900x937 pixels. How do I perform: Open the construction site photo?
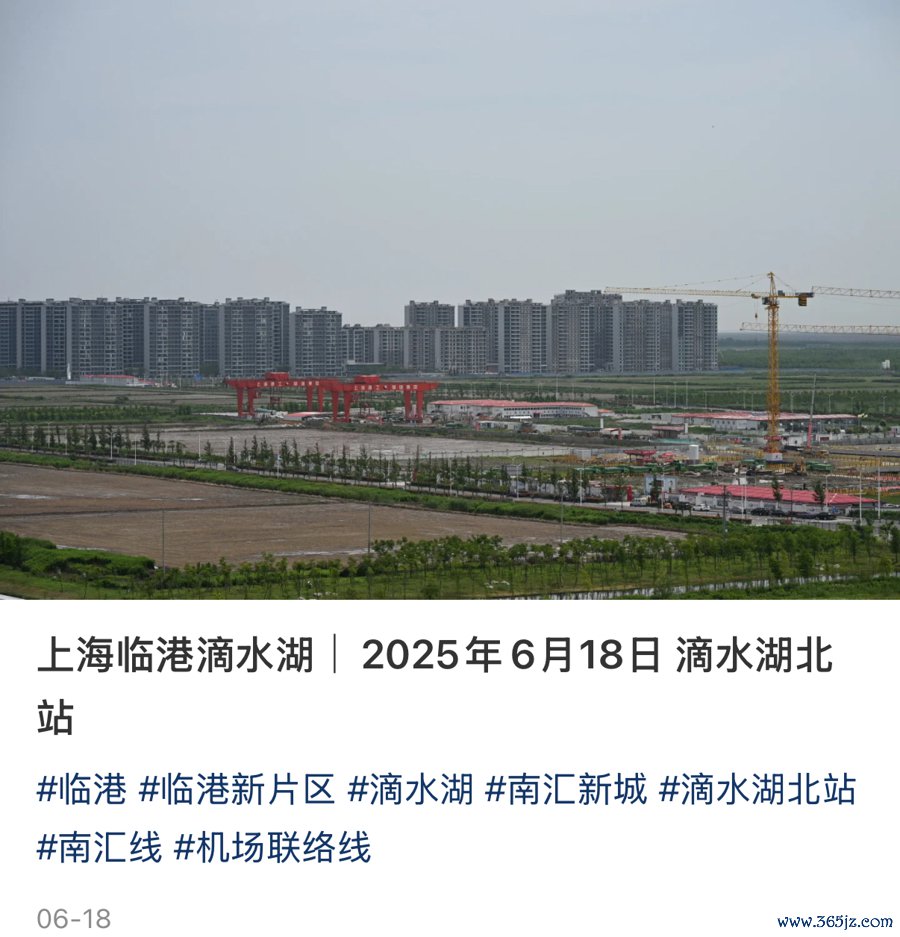pyautogui.click(x=450, y=300)
